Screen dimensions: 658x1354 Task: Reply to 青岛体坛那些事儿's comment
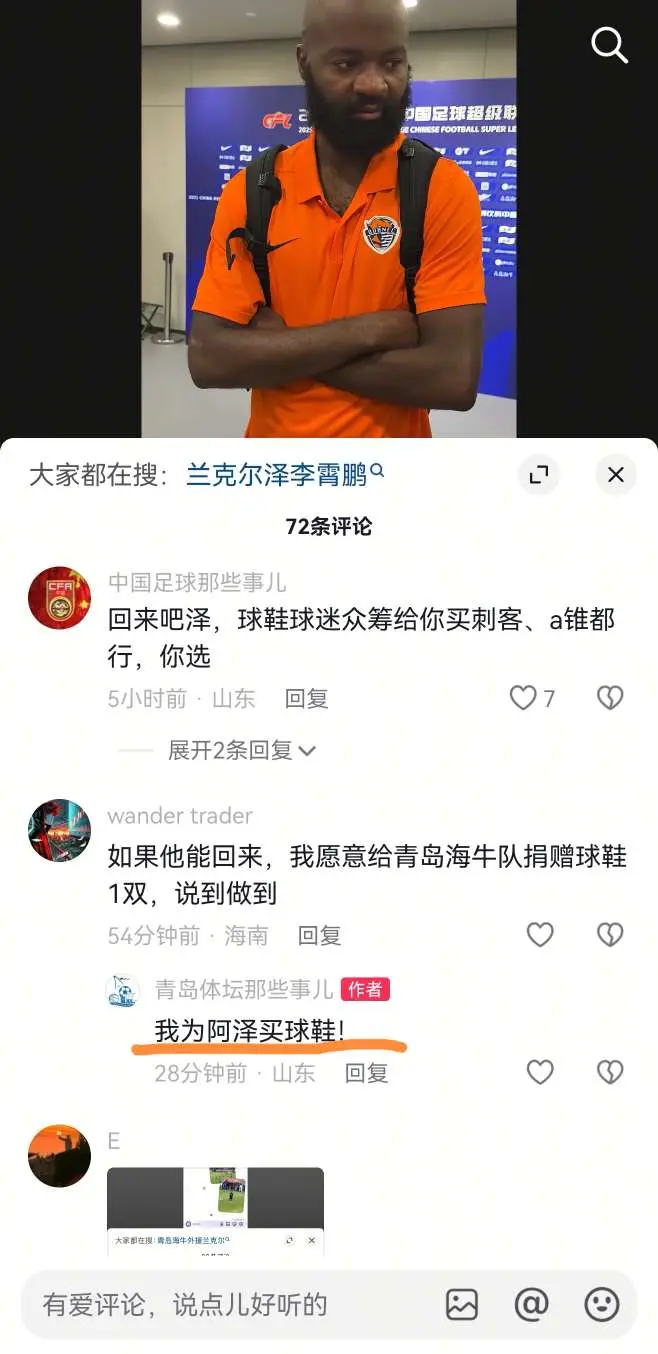pos(367,1074)
